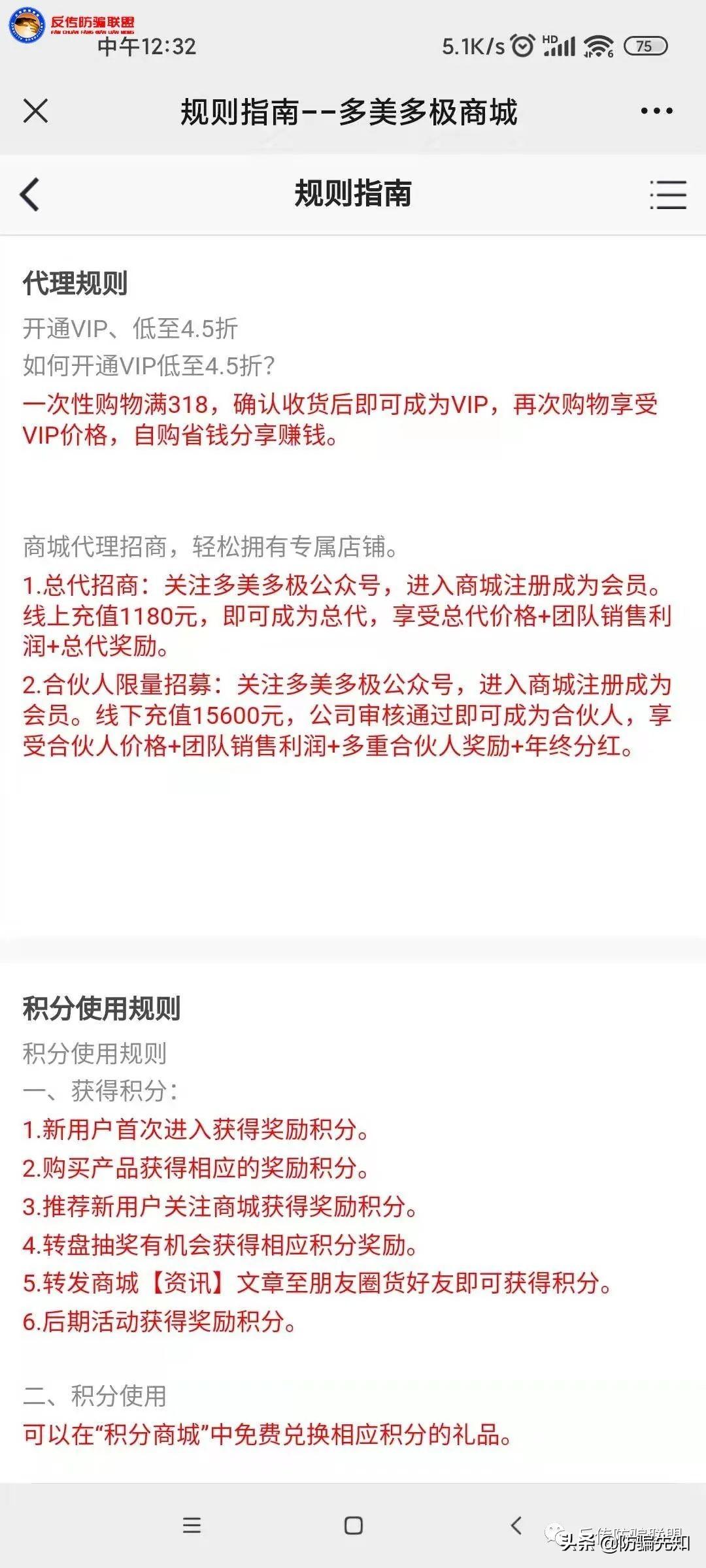This screenshot has height=1568, width=706.
Task: Open the three-dot overflow menu
Action: (x=656, y=111)
